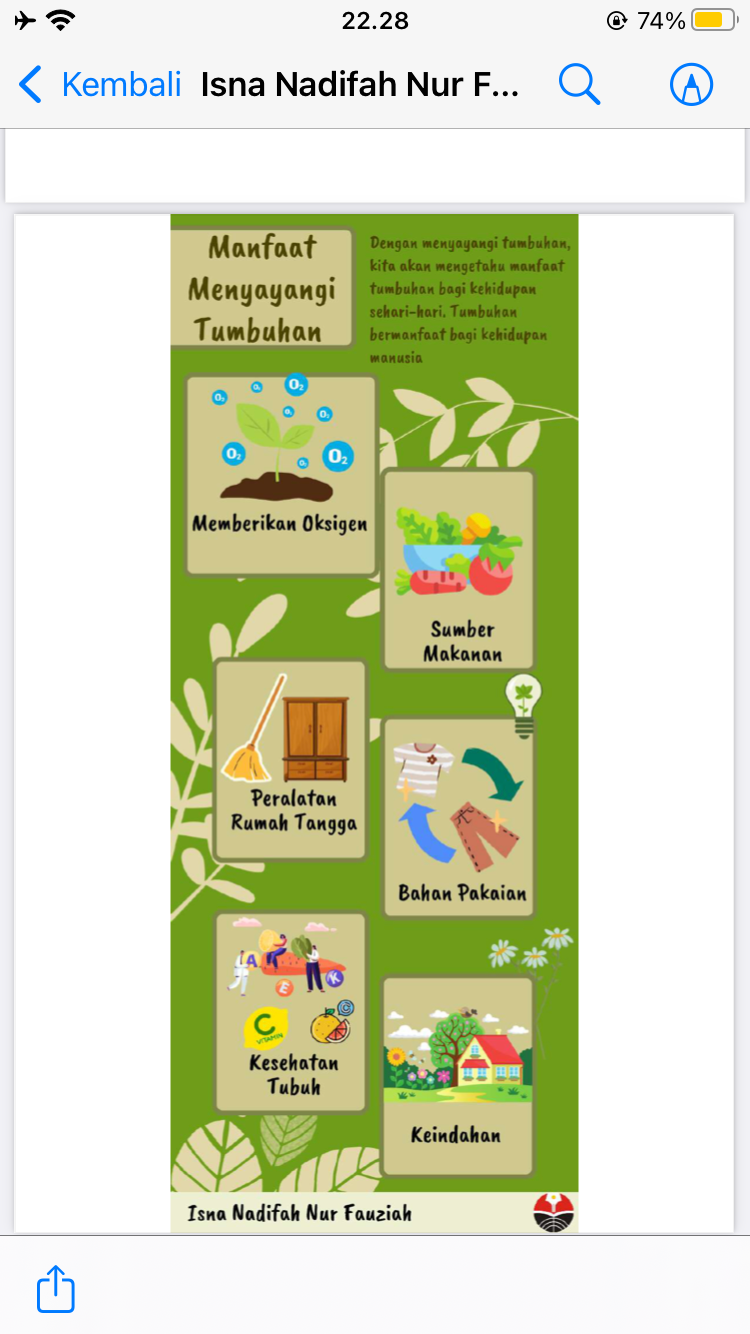
Task: Share this document
Action: pos(56,1289)
